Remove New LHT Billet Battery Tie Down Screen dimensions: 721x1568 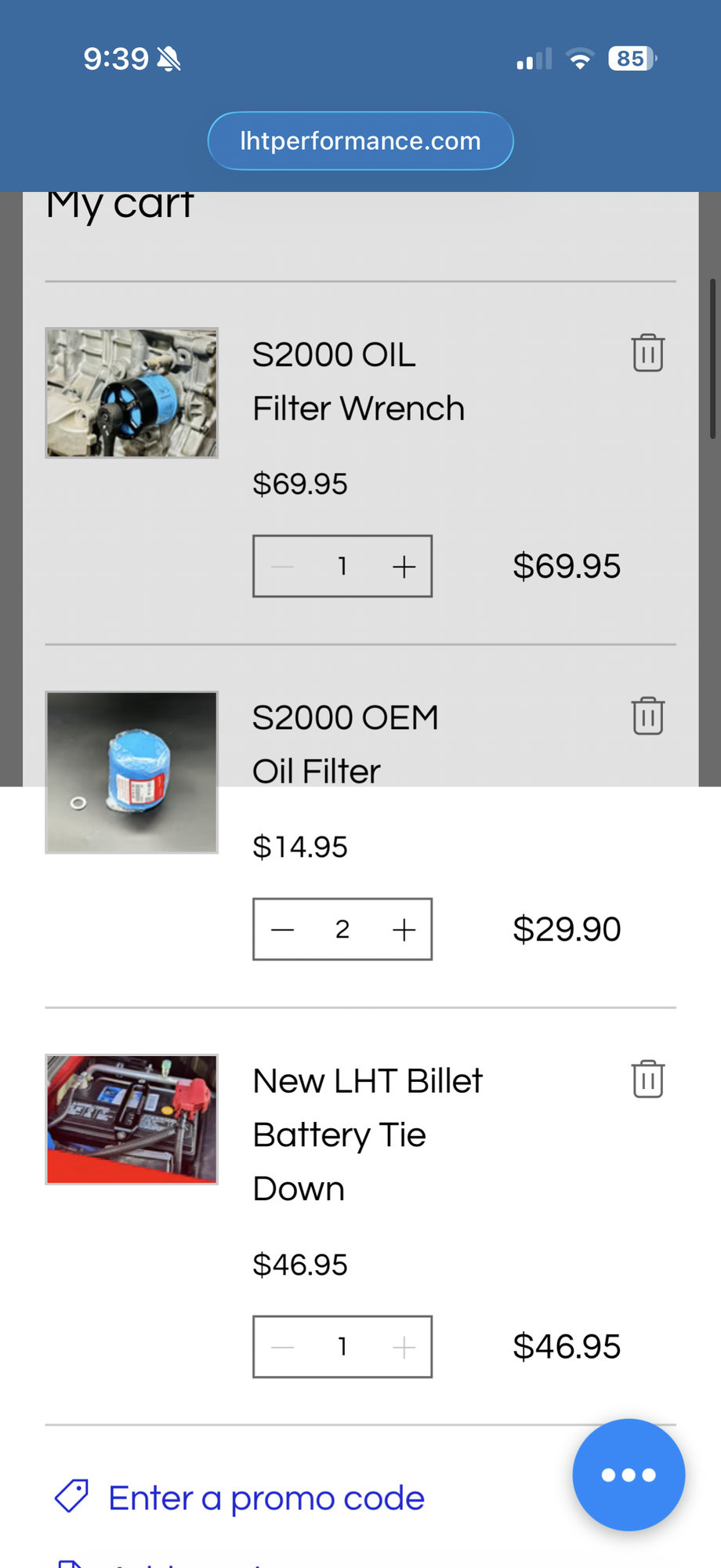[647, 1079]
